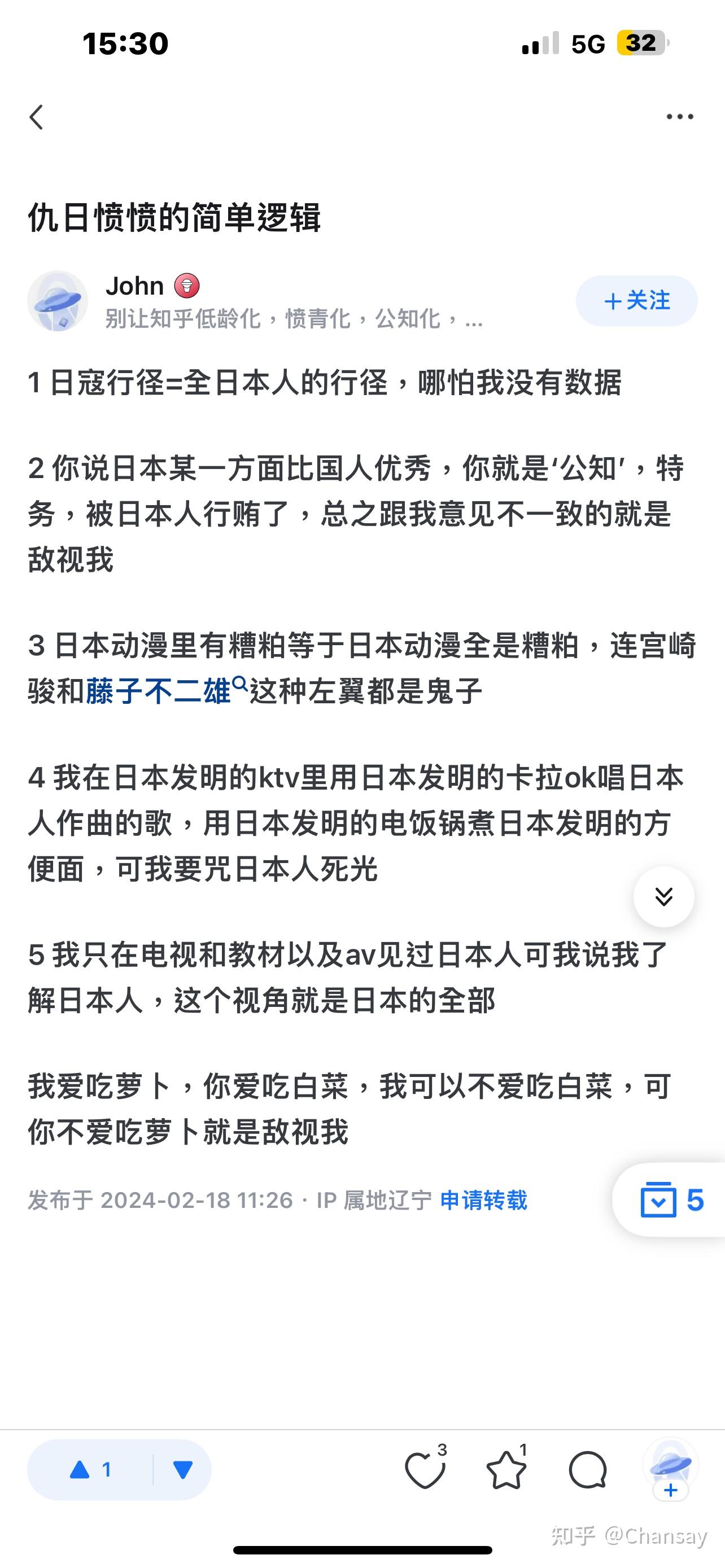Upvote this post

pos(90,1470)
